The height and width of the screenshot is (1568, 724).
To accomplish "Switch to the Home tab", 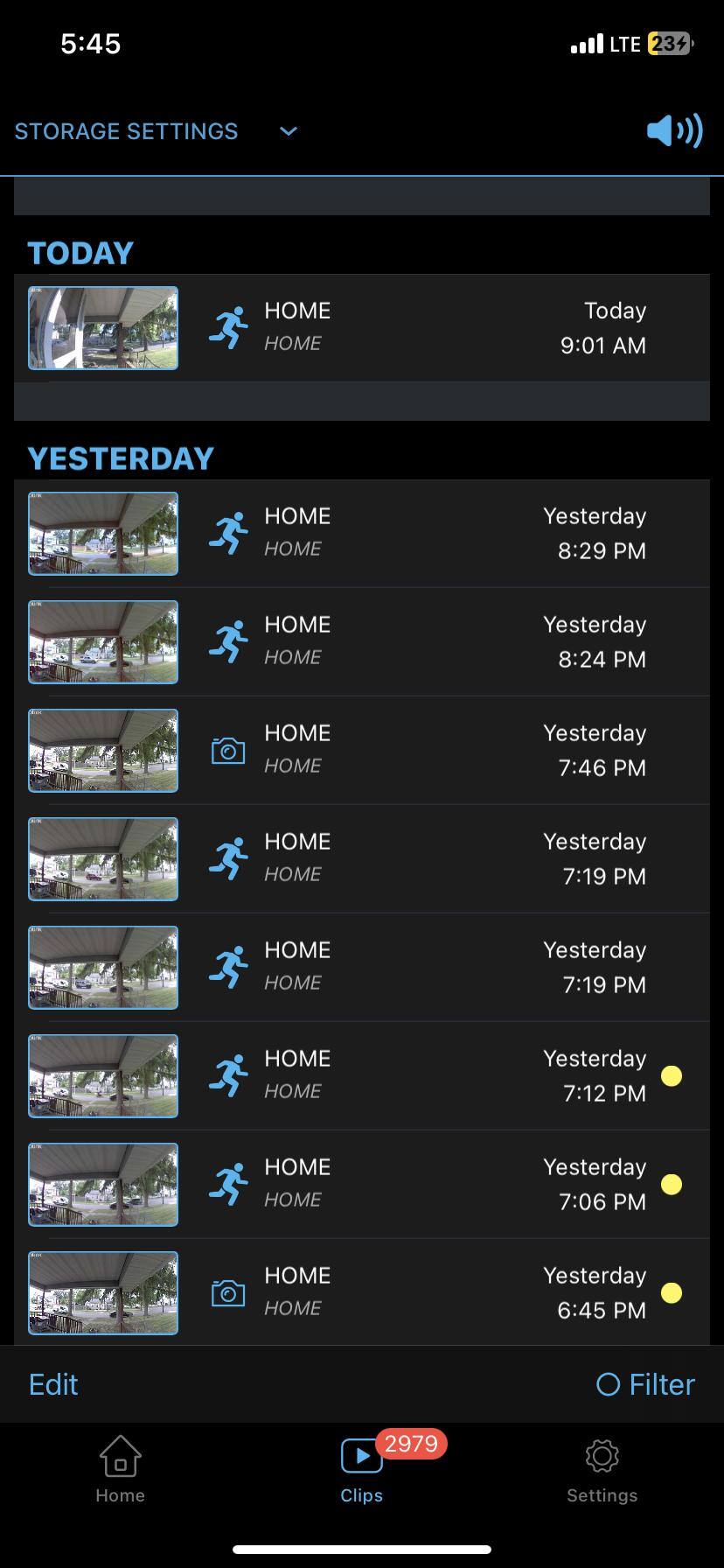I will click(x=121, y=1470).
